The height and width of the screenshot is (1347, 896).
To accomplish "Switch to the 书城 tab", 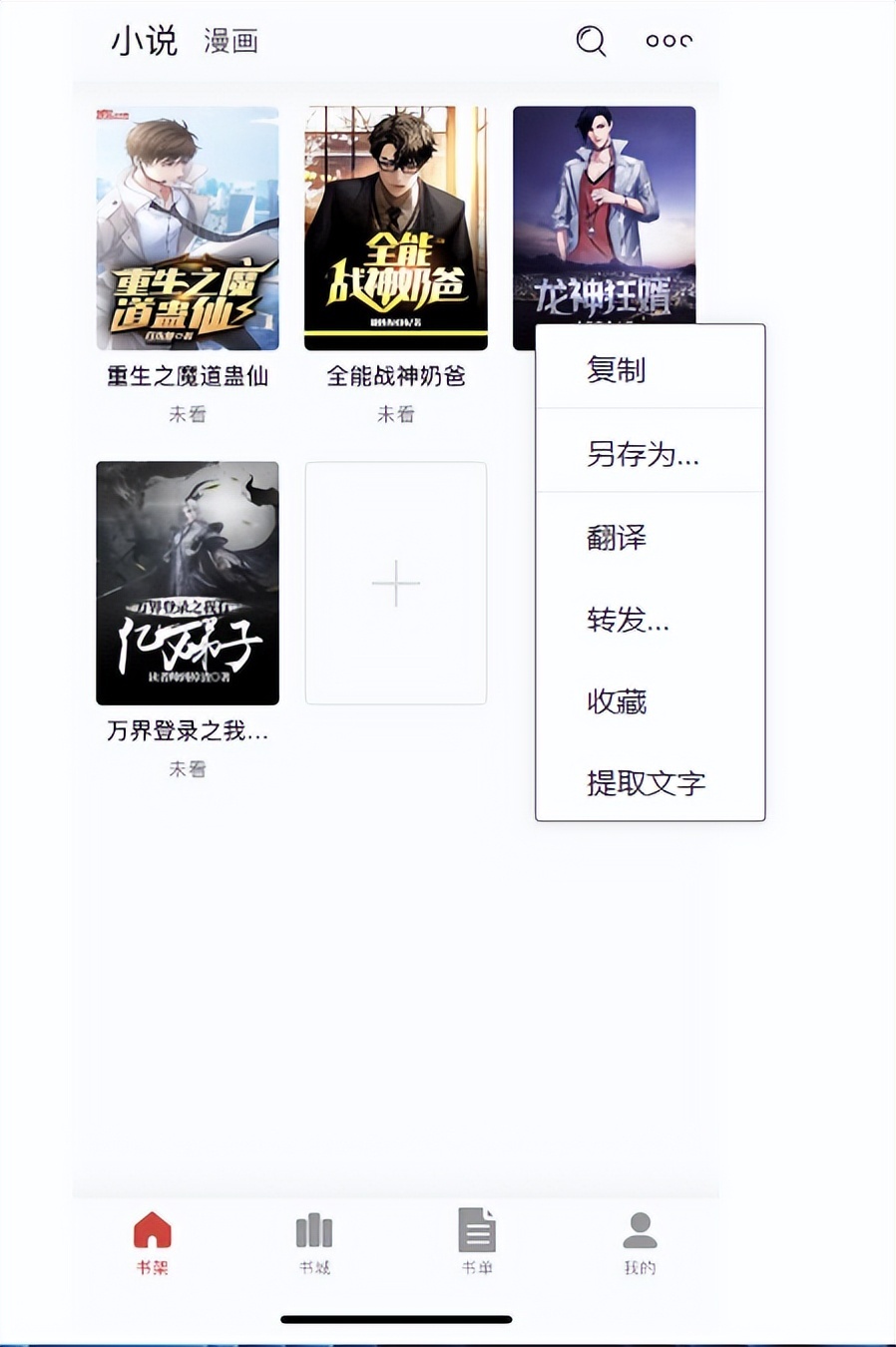I will coord(314,1242).
